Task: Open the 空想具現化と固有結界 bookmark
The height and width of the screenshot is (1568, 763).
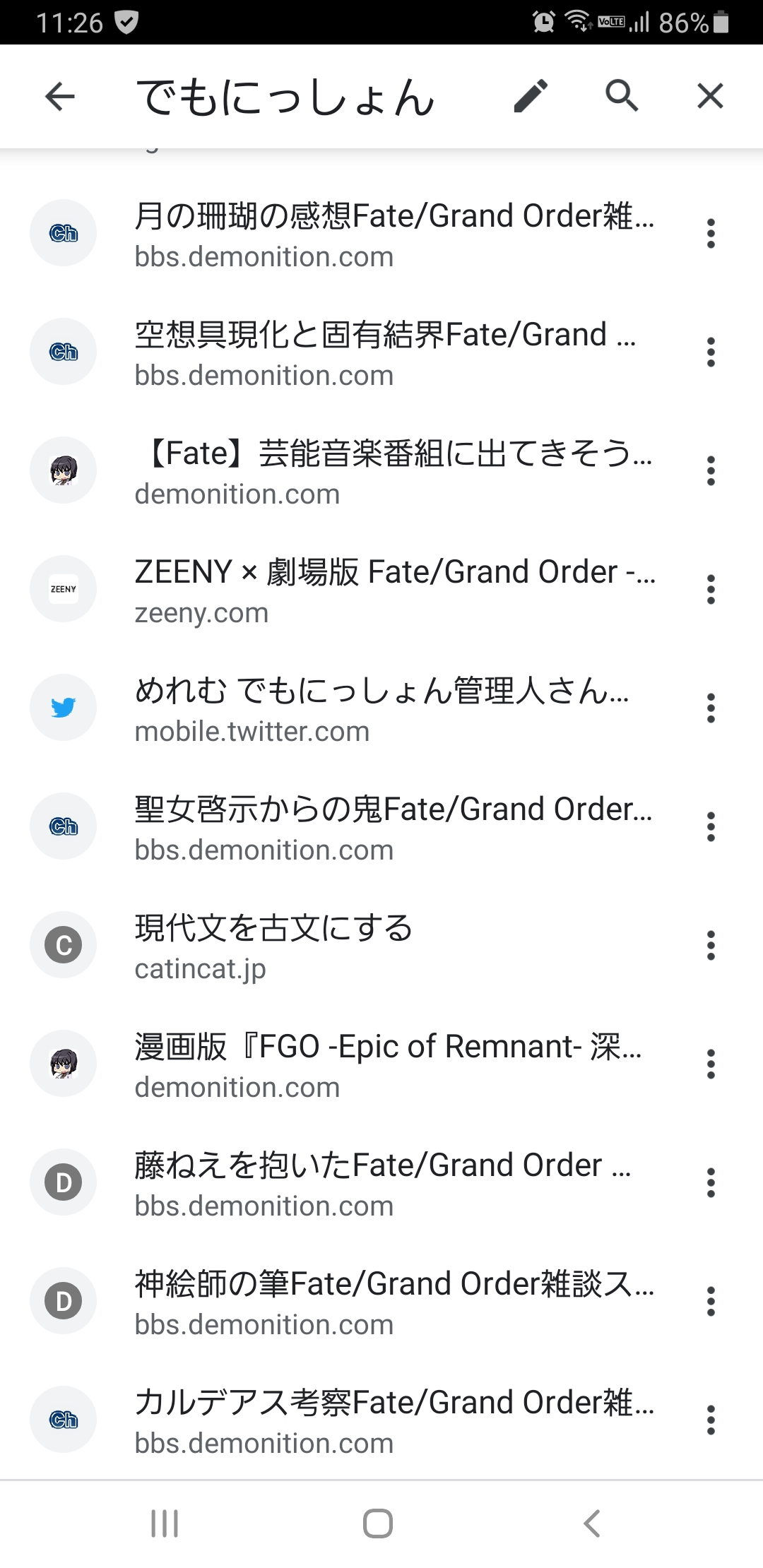Action: 385,353
